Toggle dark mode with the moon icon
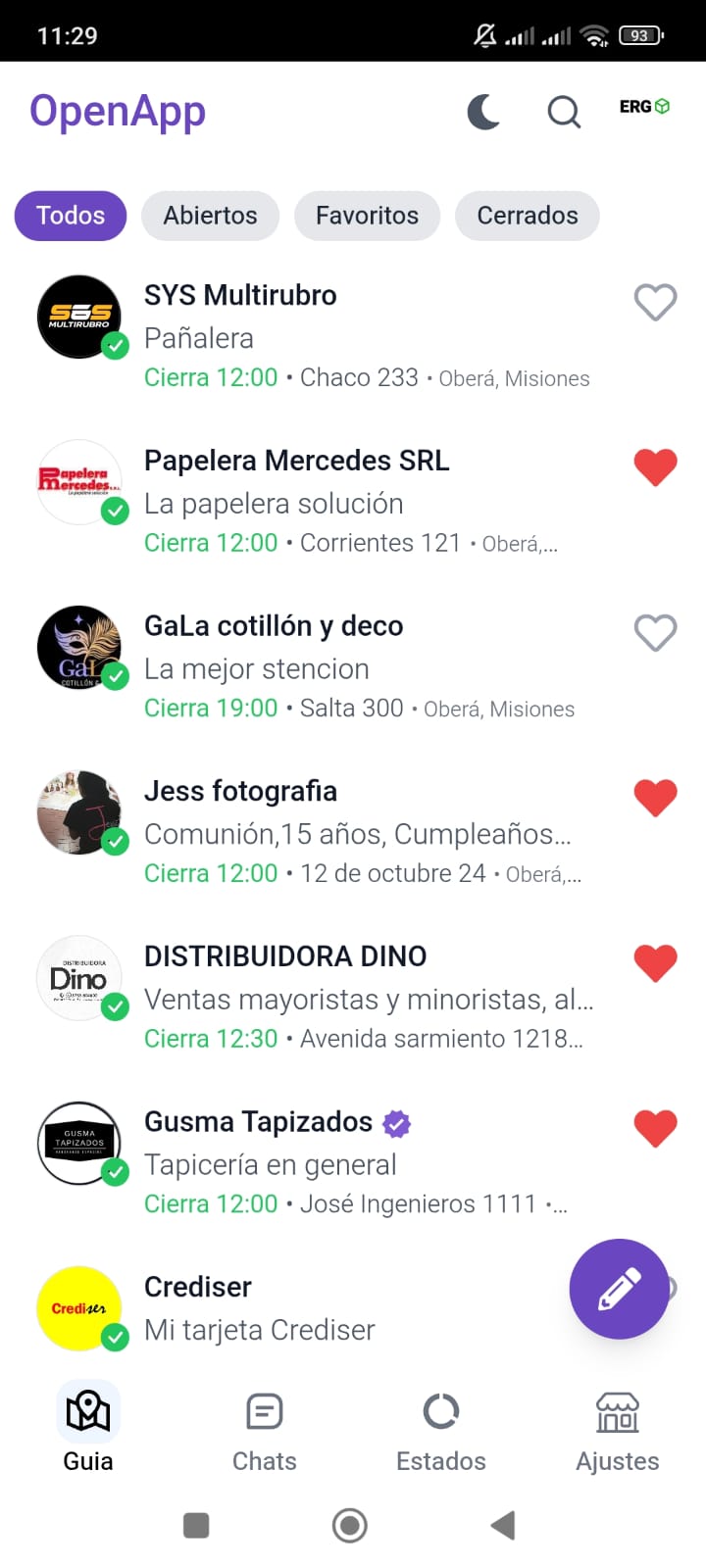706x1568 pixels. click(483, 112)
